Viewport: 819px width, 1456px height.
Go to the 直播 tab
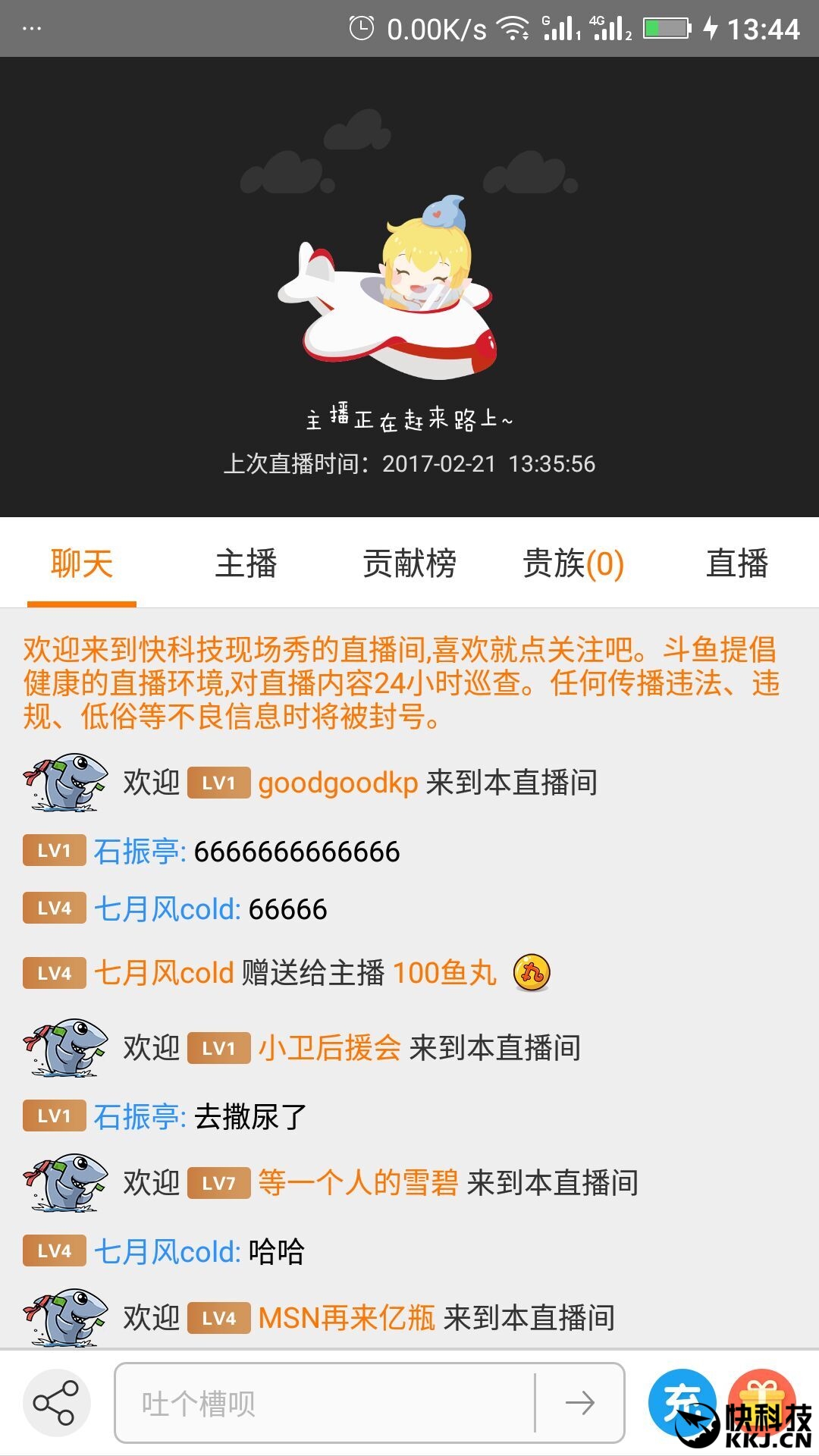tap(737, 563)
